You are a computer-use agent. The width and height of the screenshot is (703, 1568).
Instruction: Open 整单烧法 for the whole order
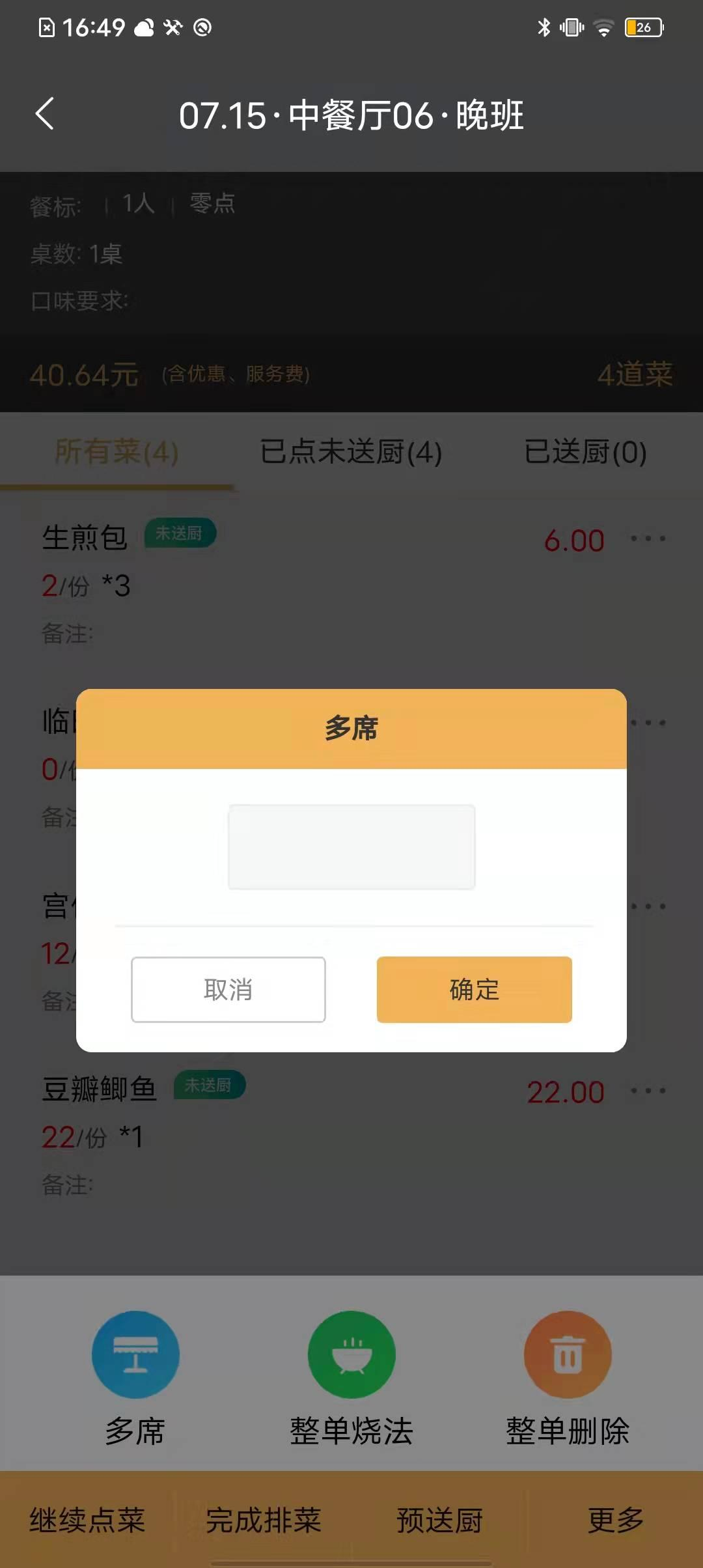pyautogui.click(x=351, y=1354)
